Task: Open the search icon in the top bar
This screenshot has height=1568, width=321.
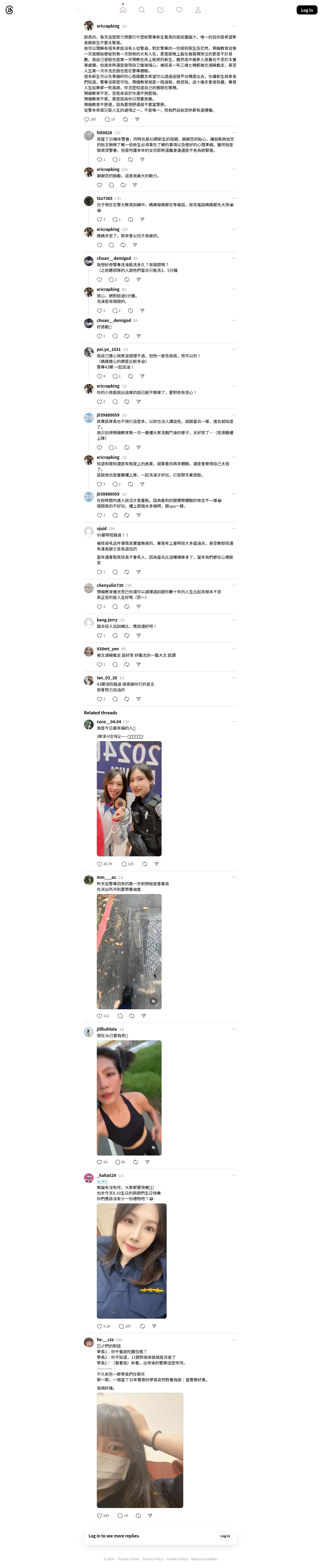Action: tap(142, 10)
